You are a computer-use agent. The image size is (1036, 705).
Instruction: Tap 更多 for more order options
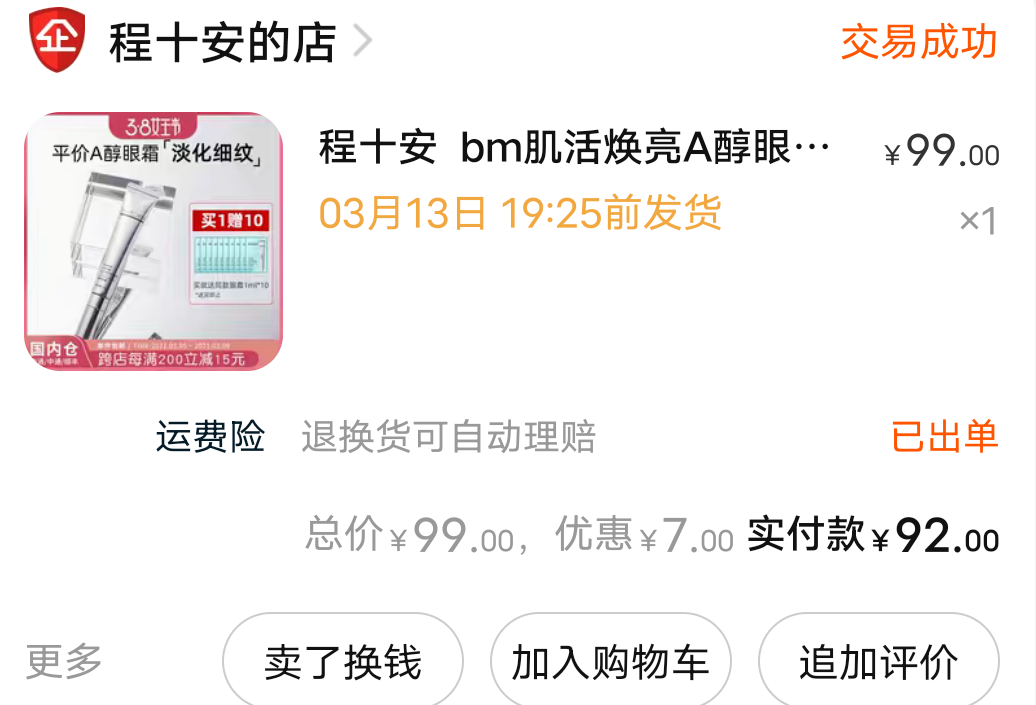tap(64, 661)
